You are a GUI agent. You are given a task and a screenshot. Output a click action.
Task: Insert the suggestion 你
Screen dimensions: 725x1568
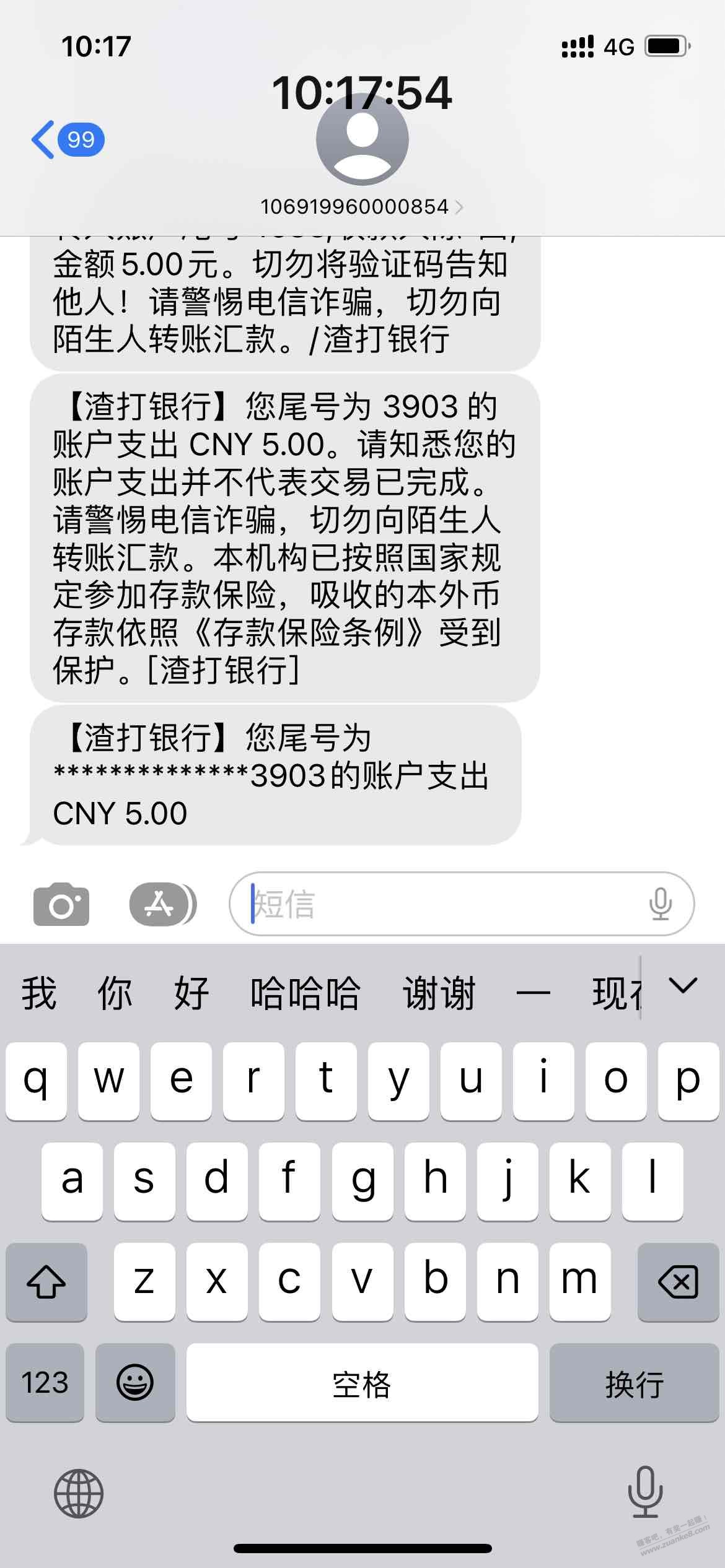(x=115, y=993)
